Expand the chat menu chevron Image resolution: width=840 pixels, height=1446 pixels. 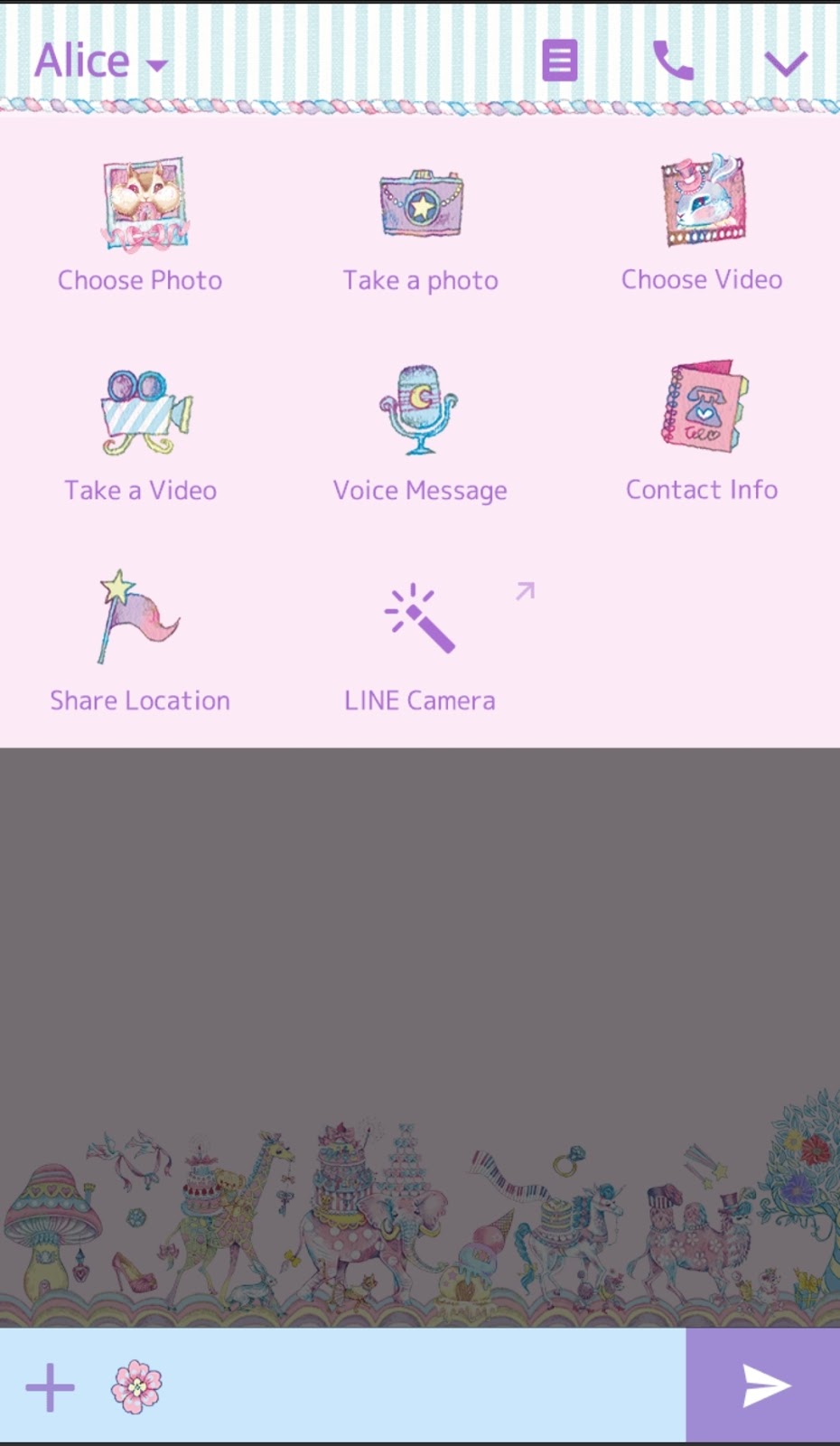click(x=786, y=62)
